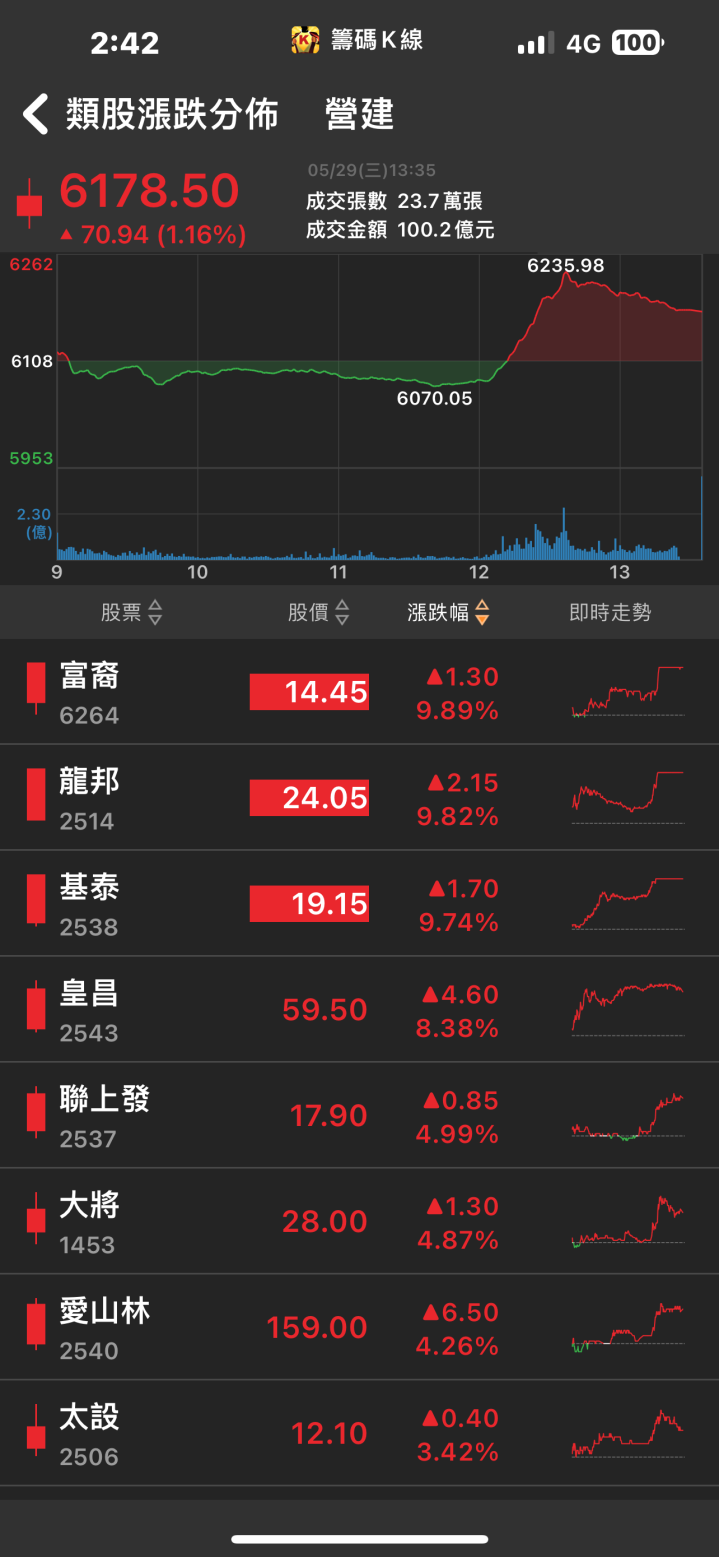Open the 大將 1453 stock row
Image resolution: width=719 pixels, height=1557 pixels.
coord(359,1222)
